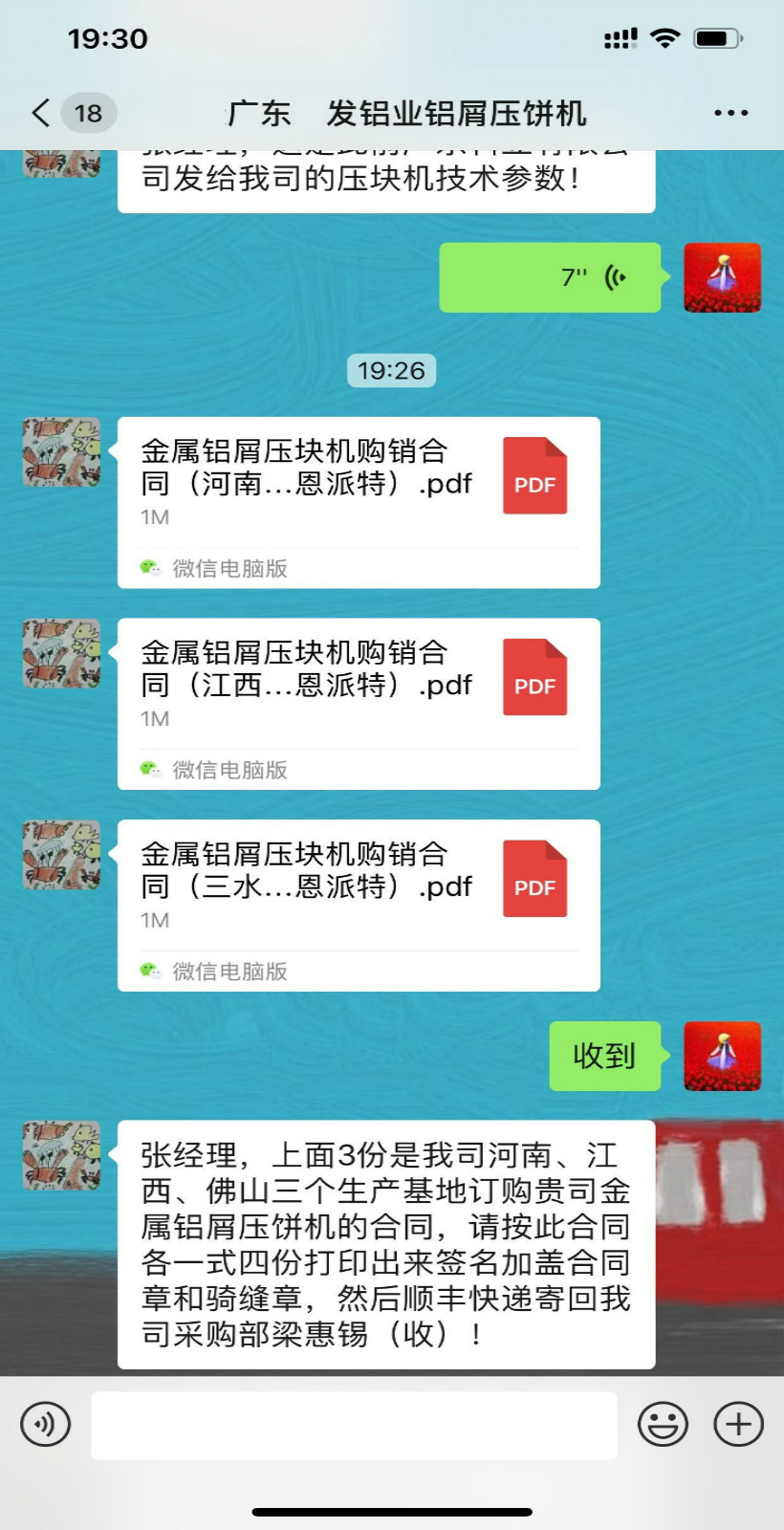Play the 7-second voice message
This screenshot has width=784, height=1530.
click(x=550, y=277)
